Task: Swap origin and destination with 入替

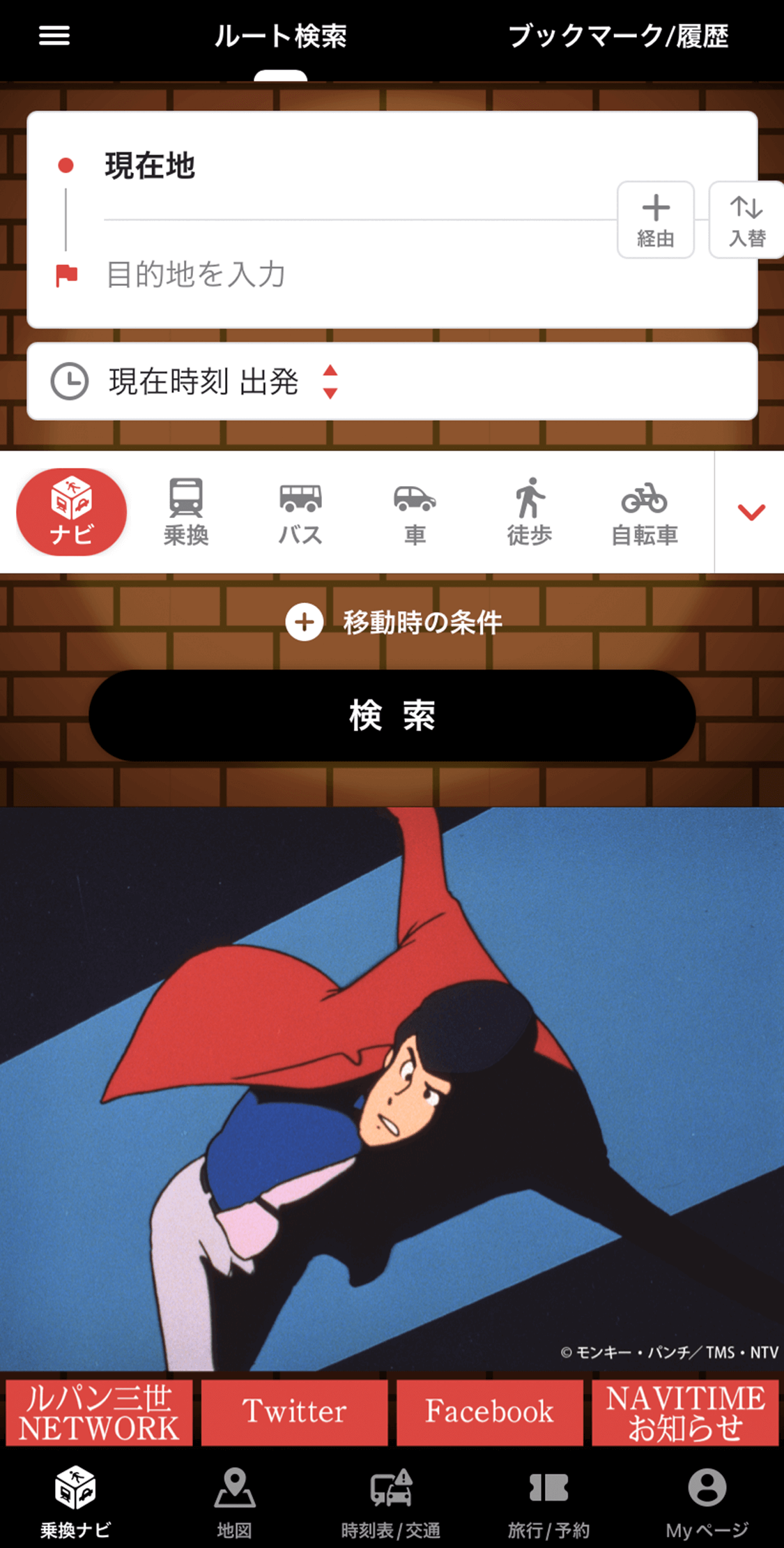Action: [746, 220]
